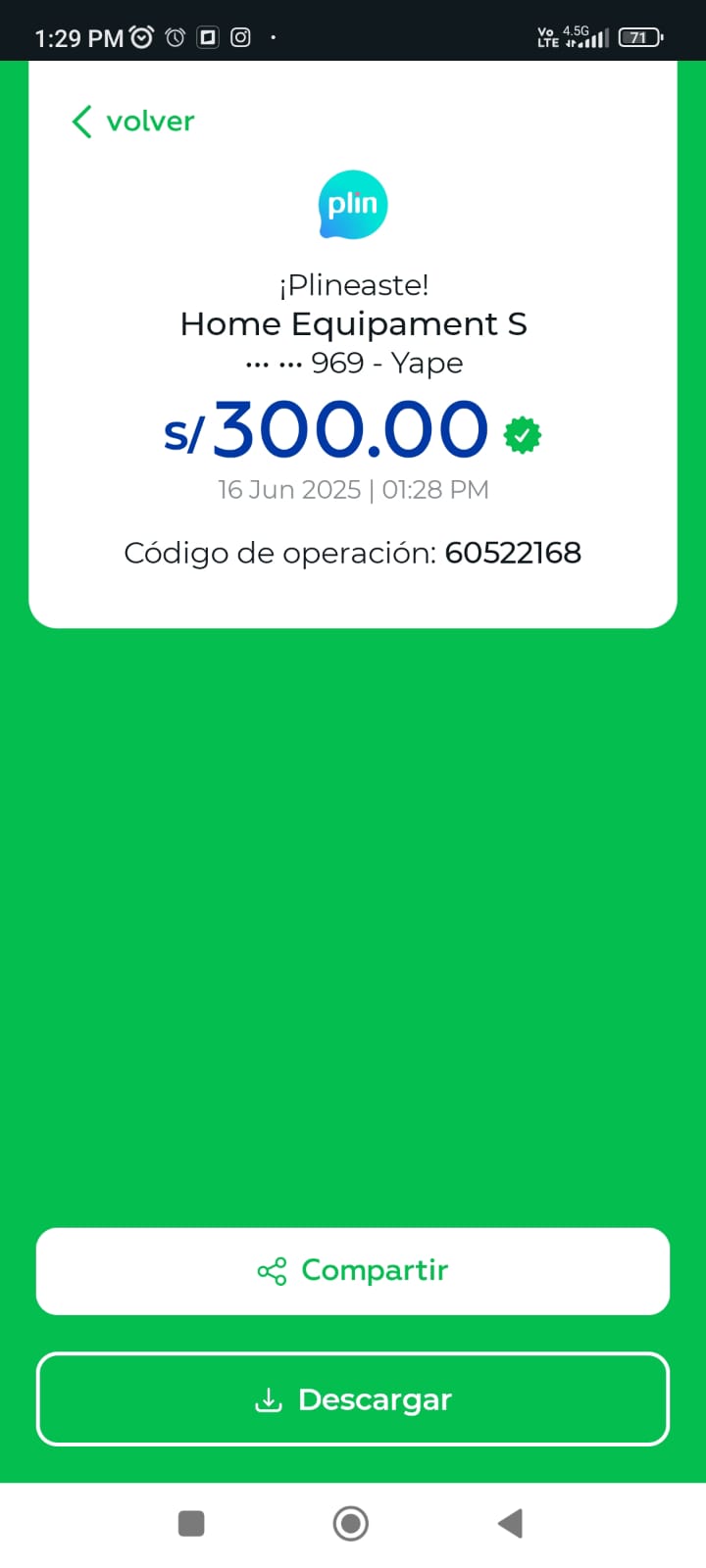Go back with the volver link

point(133,122)
